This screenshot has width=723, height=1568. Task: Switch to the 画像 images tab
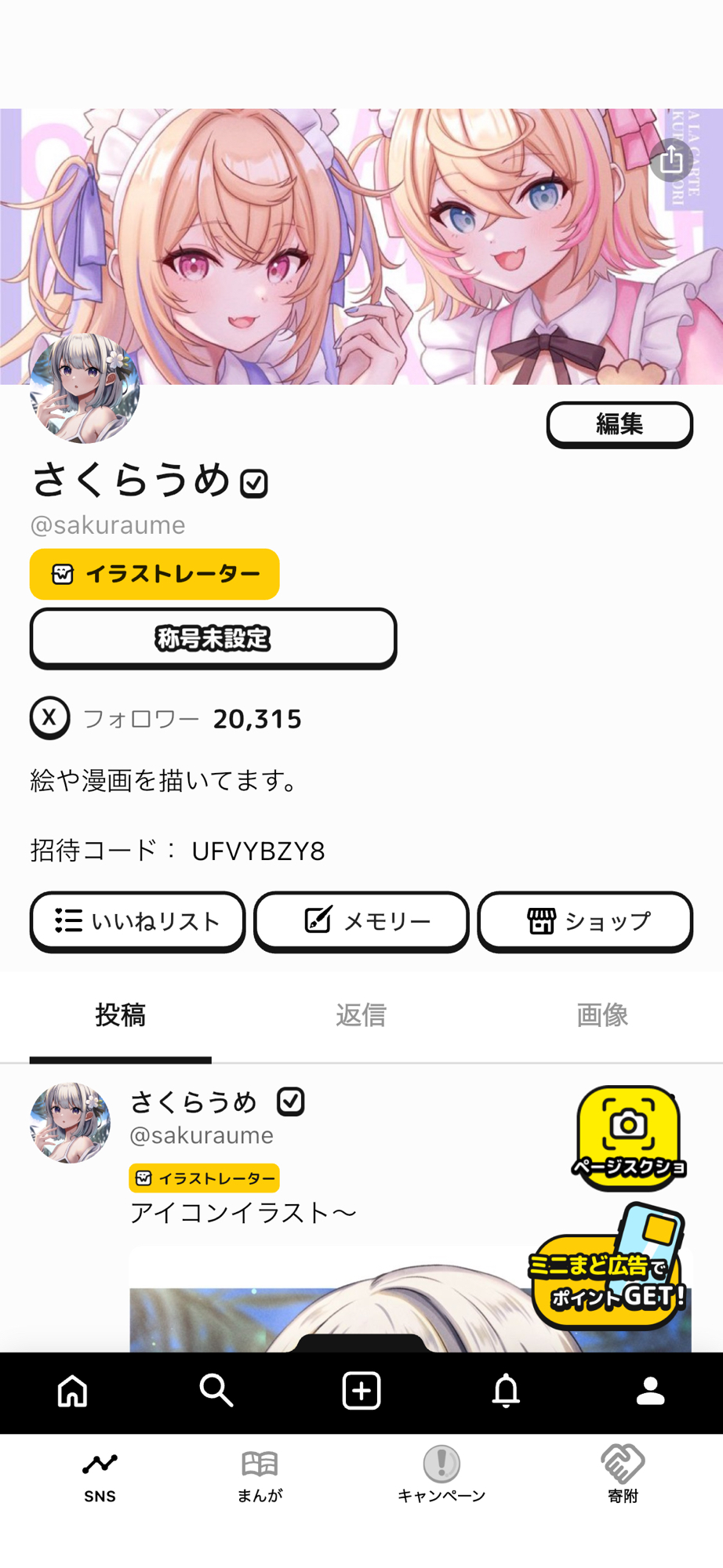[x=602, y=1015]
